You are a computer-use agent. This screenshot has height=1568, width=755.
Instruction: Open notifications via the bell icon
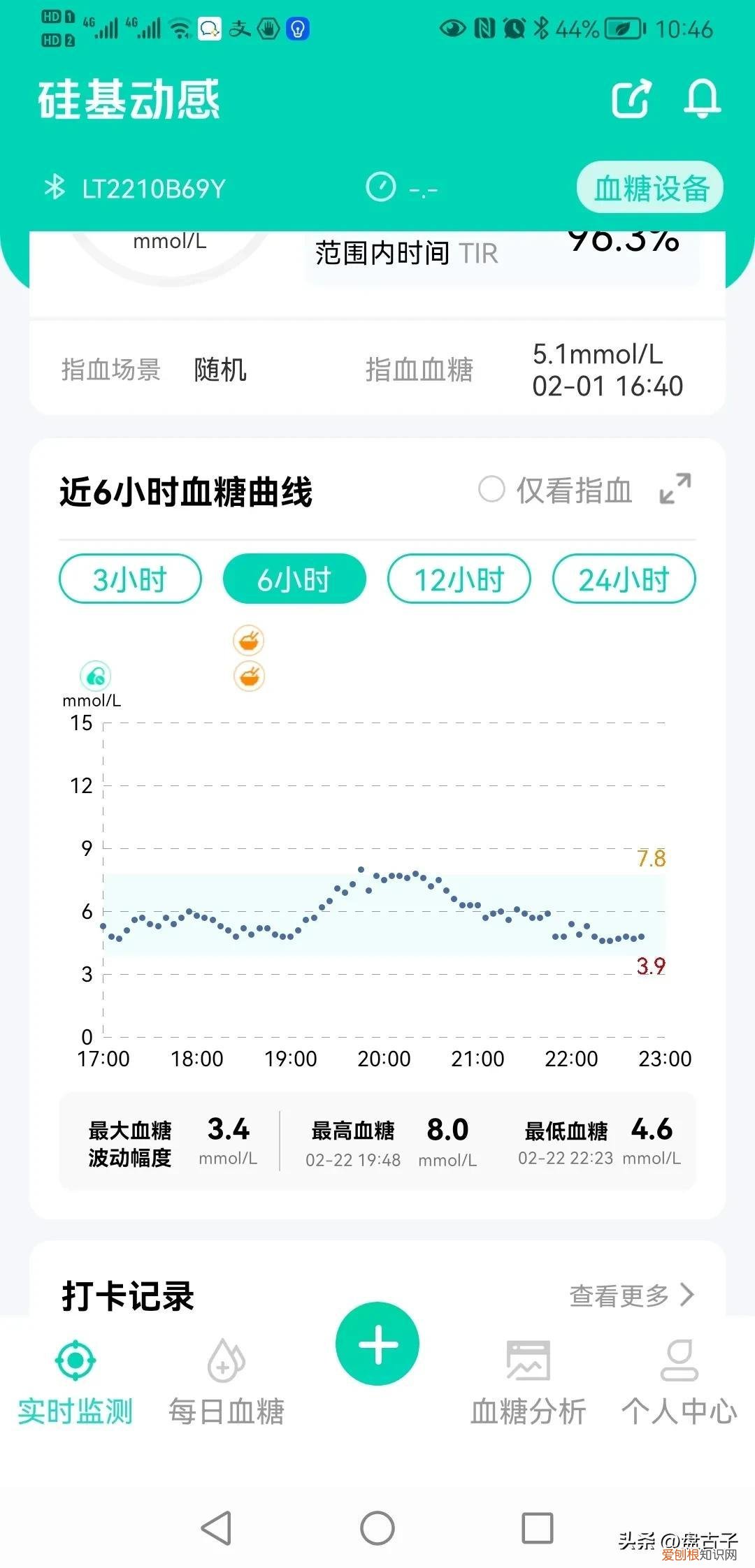click(x=701, y=101)
